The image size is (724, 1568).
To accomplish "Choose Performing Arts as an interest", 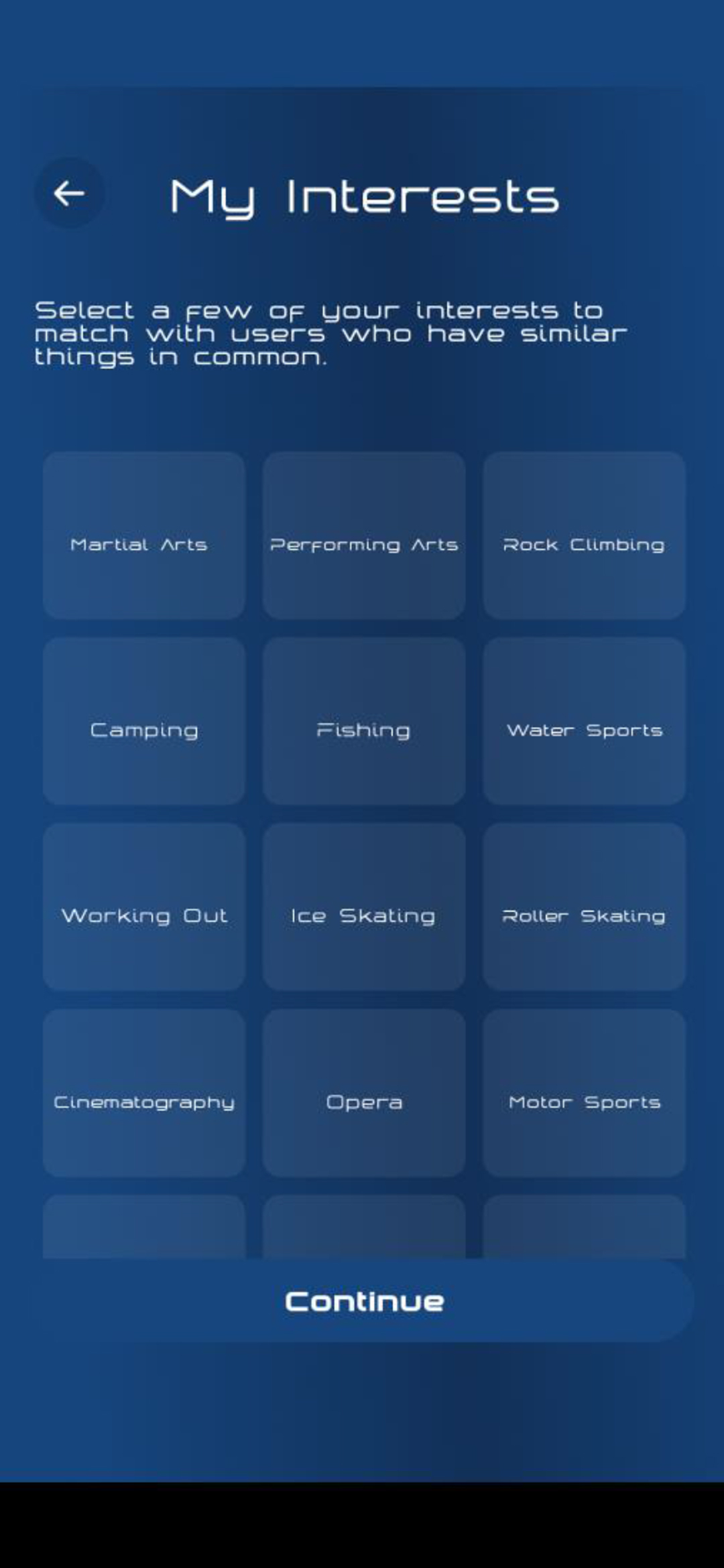I will pyautogui.click(x=364, y=535).
